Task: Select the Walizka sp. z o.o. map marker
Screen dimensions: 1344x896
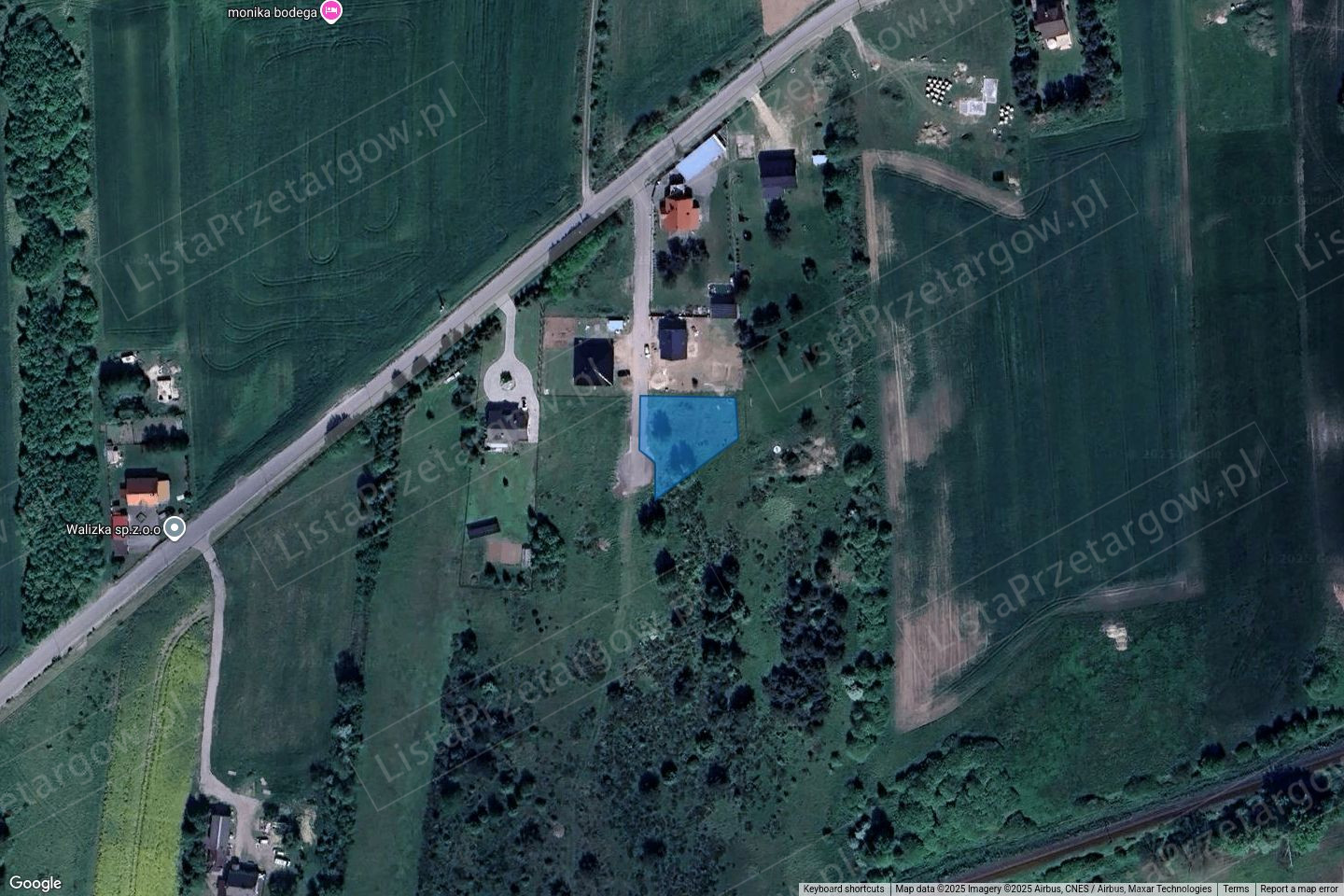Action: pyautogui.click(x=174, y=528)
